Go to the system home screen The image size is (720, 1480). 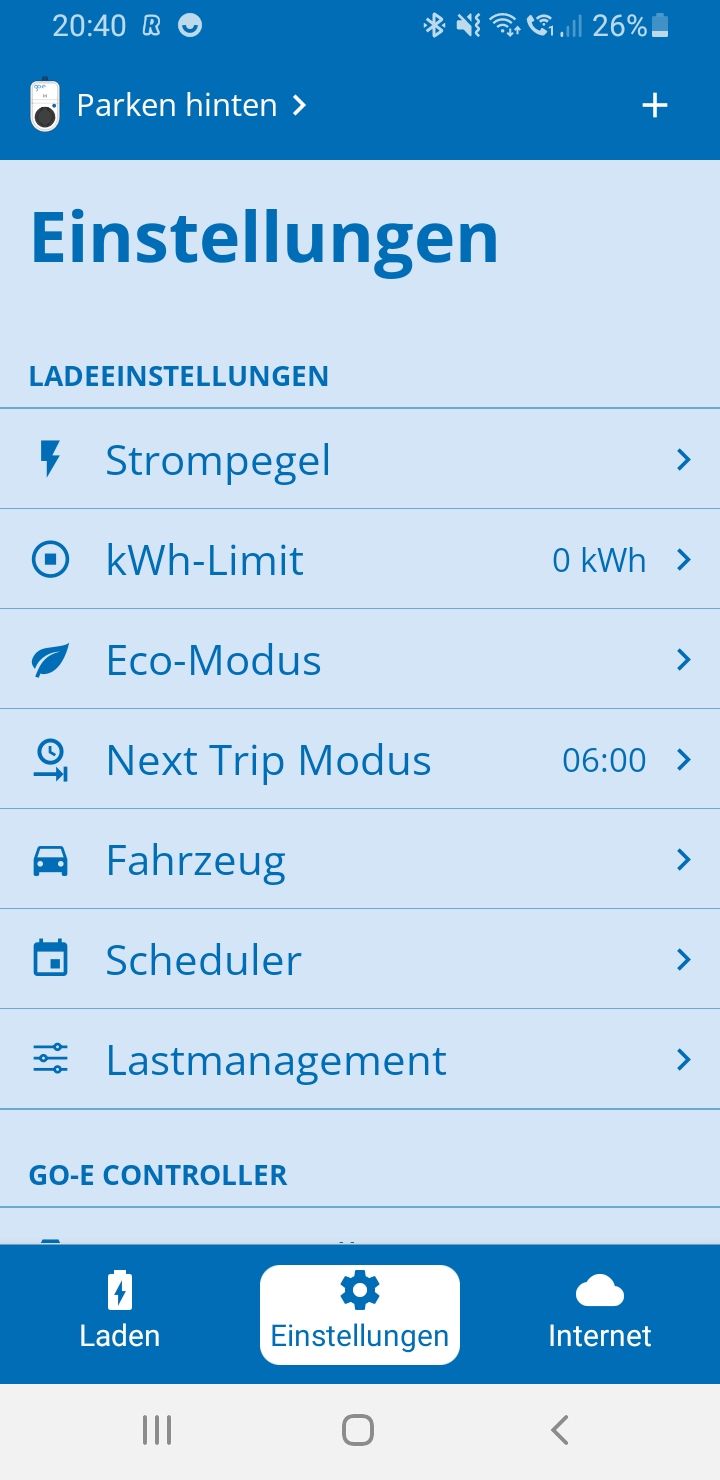tap(358, 1430)
